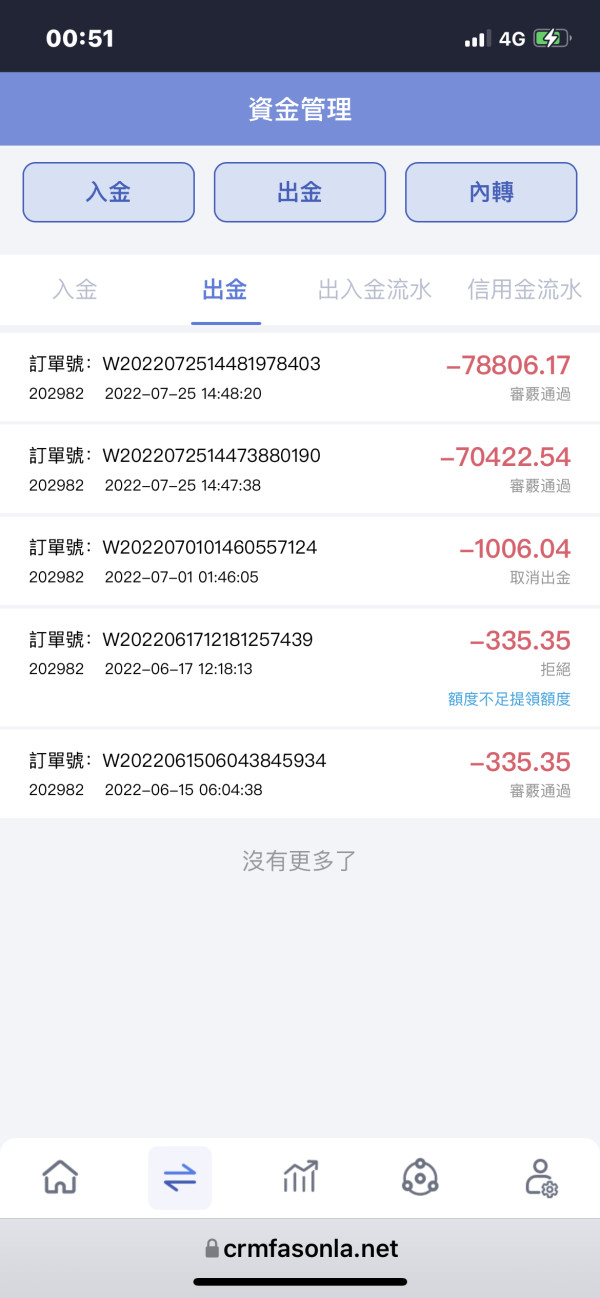Image resolution: width=600 pixels, height=1298 pixels.
Task: Switch to the 入金 records tab
Action: (75, 290)
